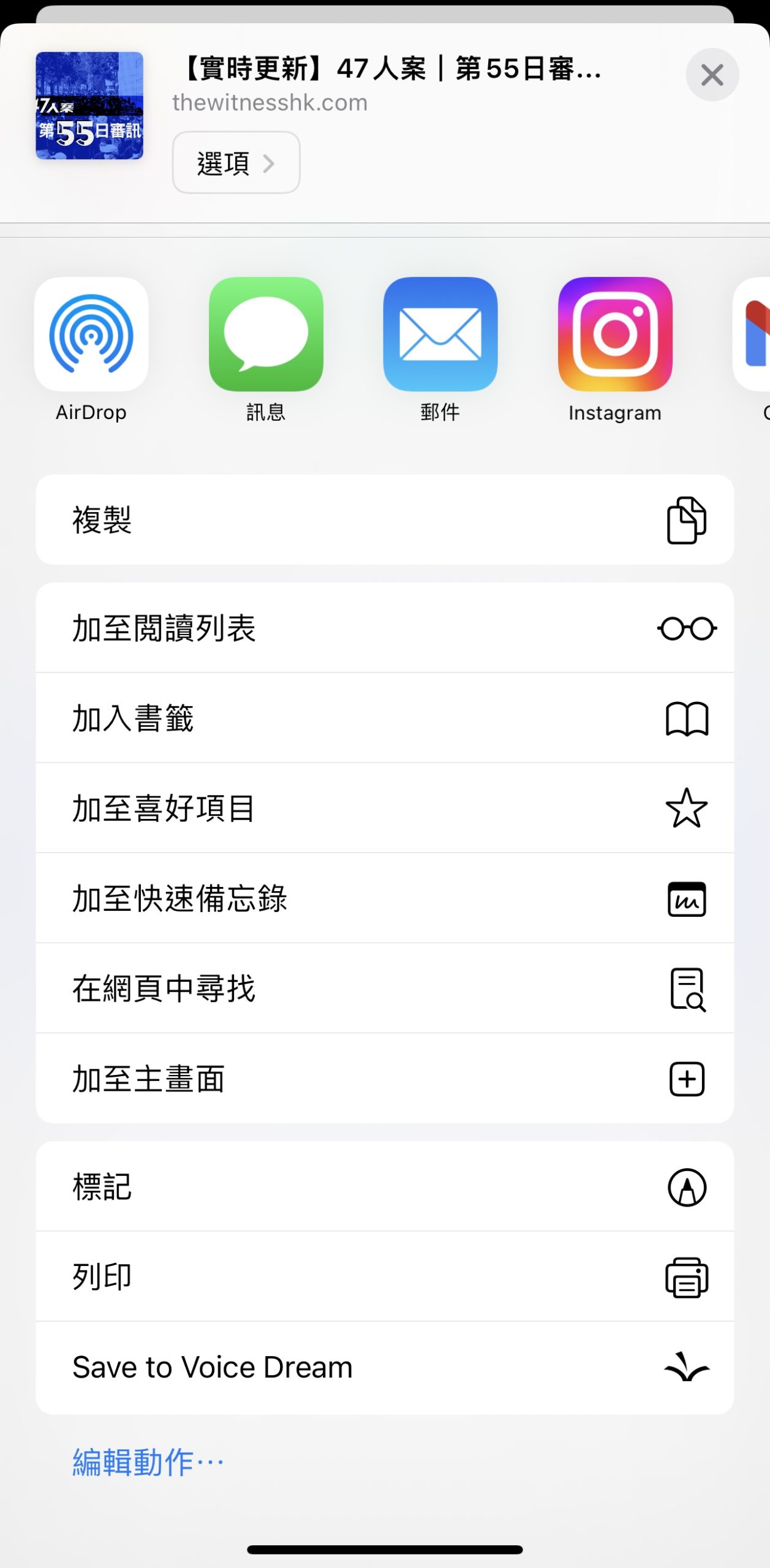Open 標記 markup
This screenshot has width=770, height=1568.
click(x=385, y=1186)
